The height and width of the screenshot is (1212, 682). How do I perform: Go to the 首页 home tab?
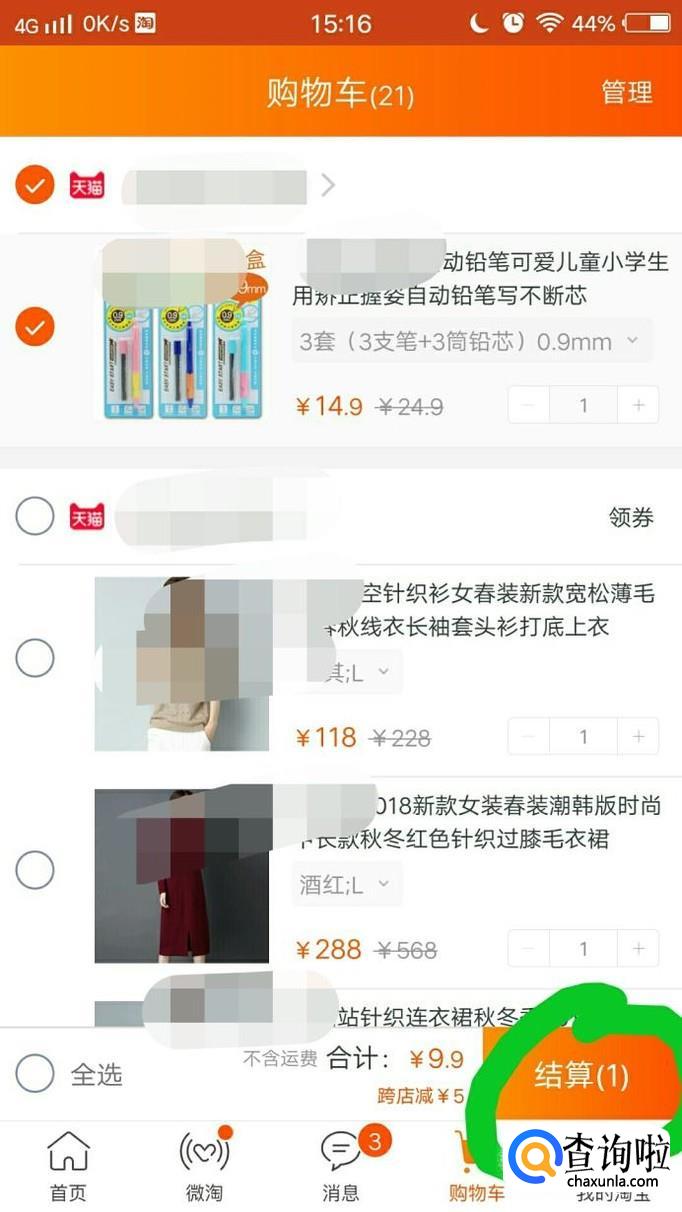tap(68, 1165)
